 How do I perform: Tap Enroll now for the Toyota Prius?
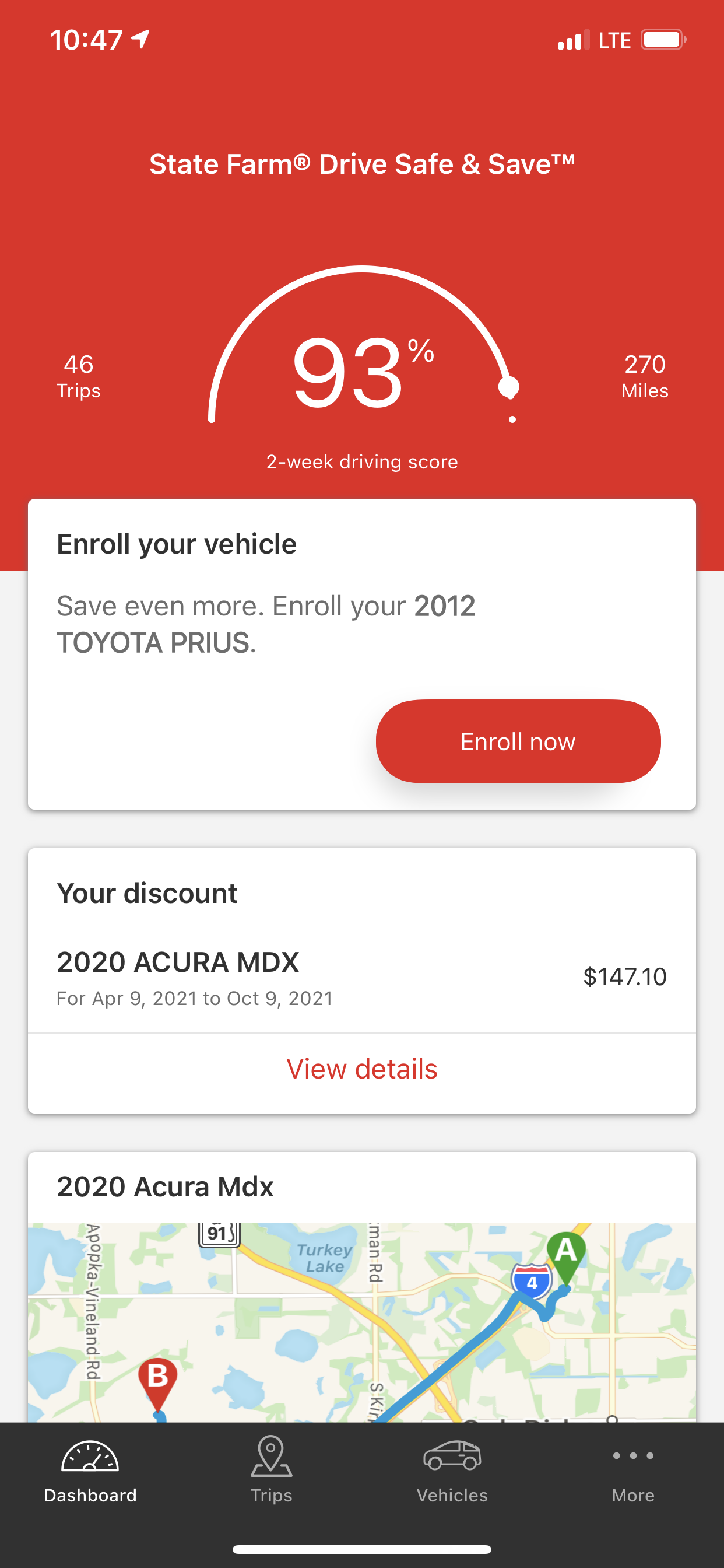click(518, 741)
